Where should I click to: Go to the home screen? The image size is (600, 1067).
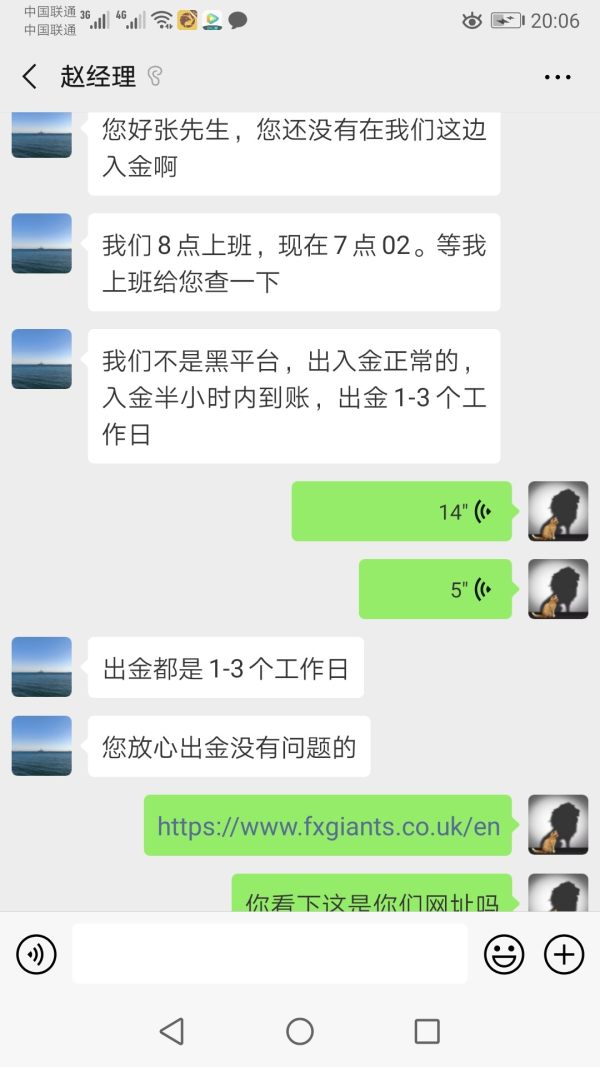[x=300, y=1031]
